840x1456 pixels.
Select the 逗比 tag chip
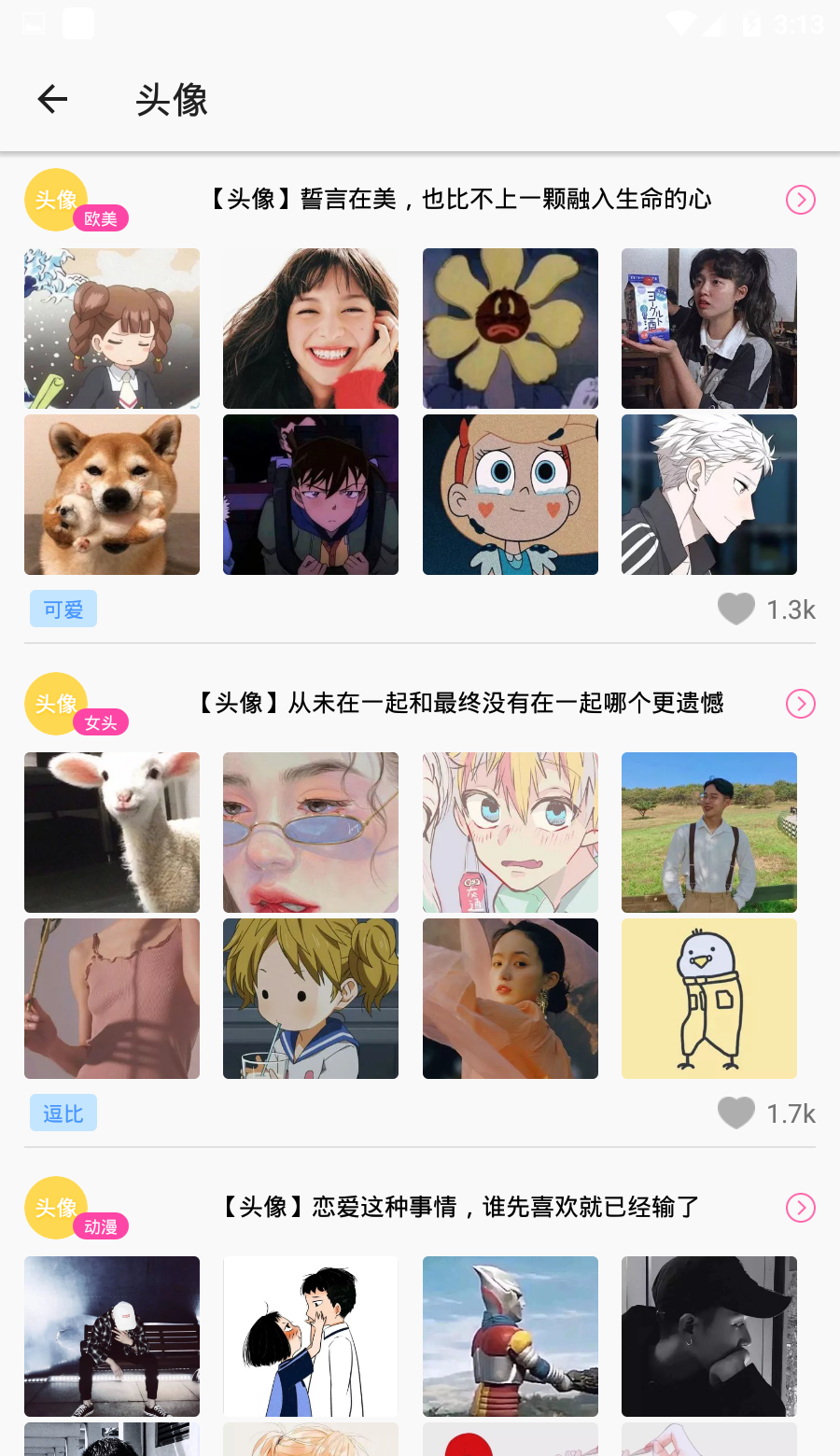coord(63,1113)
